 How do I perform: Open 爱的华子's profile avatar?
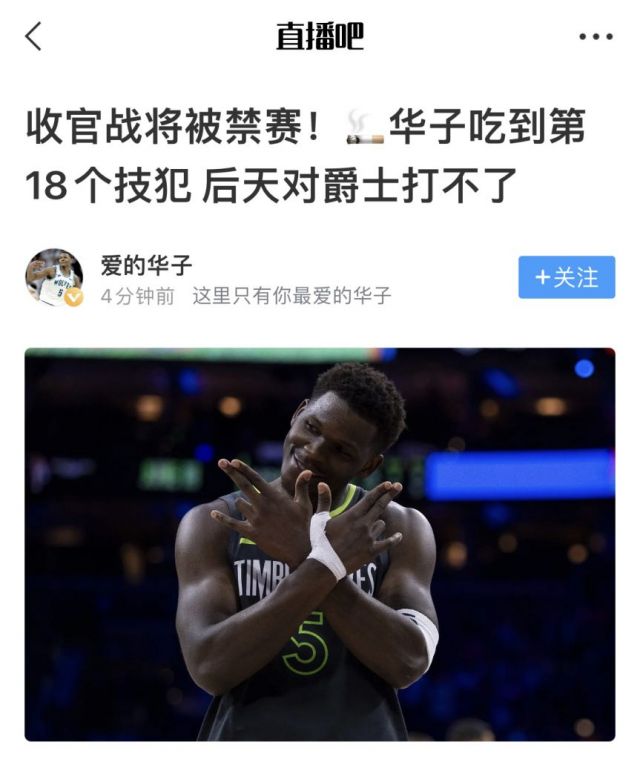54,277
